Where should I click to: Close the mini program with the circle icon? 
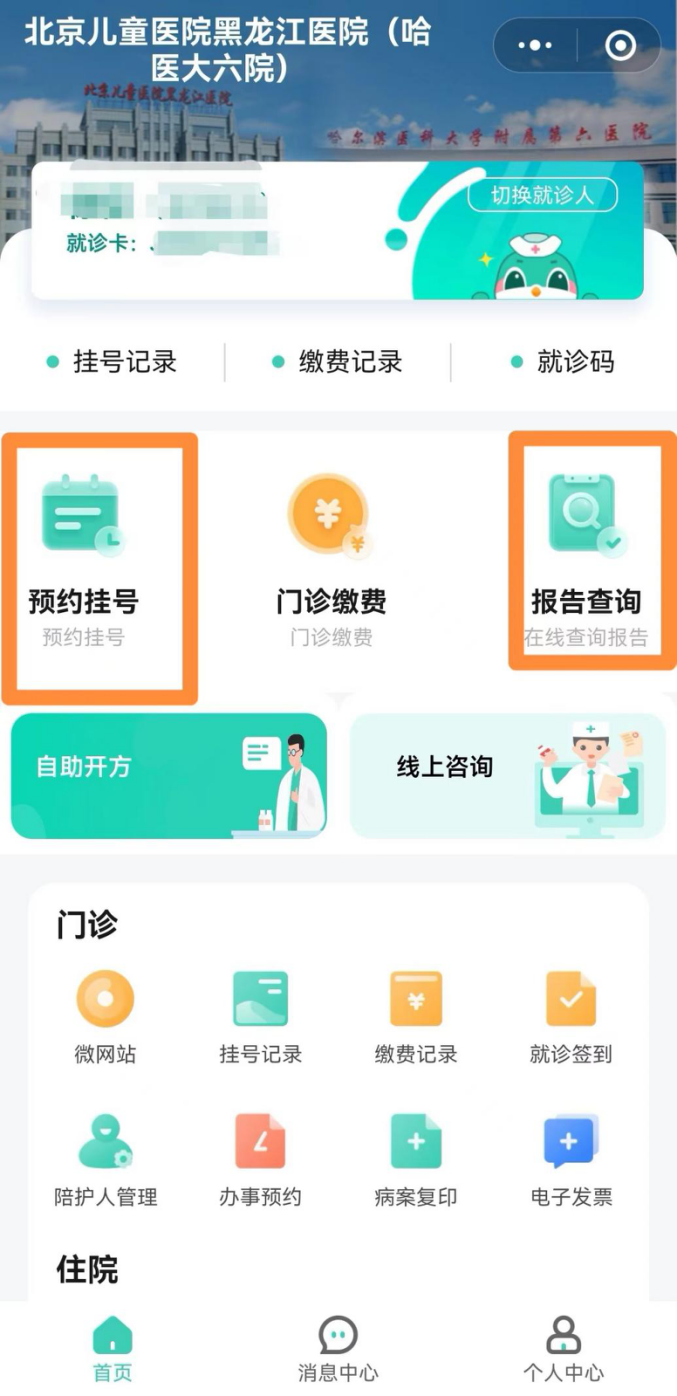coord(621,46)
